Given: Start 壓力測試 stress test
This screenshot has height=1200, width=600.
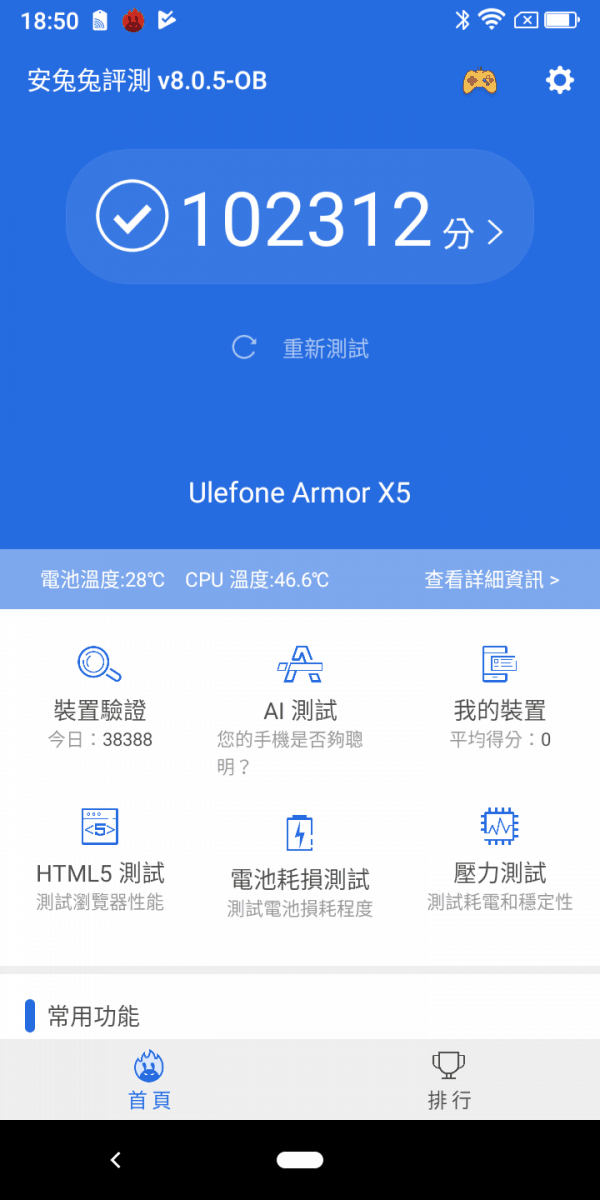Looking at the screenshot, I should (500, 859).
